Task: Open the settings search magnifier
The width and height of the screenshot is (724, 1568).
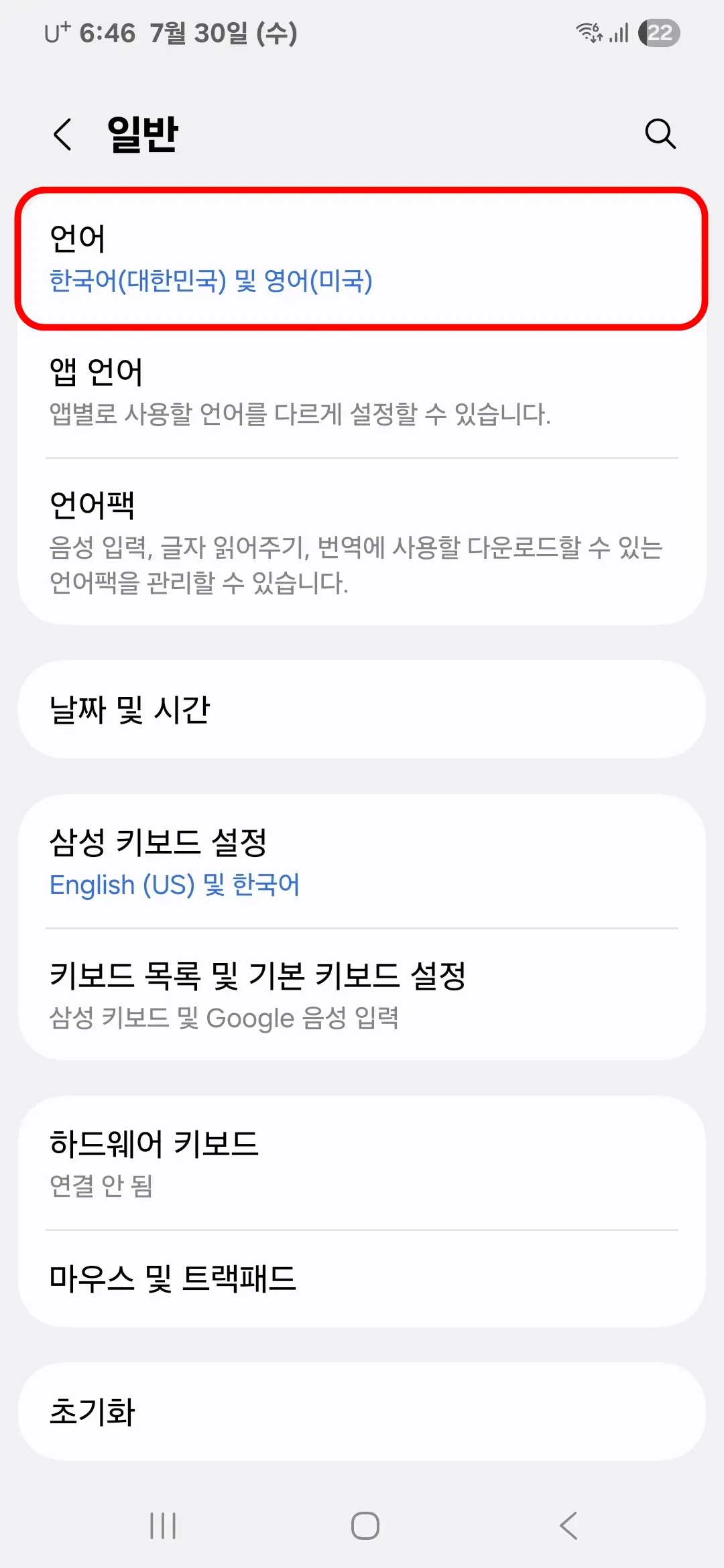Action: 660,134
